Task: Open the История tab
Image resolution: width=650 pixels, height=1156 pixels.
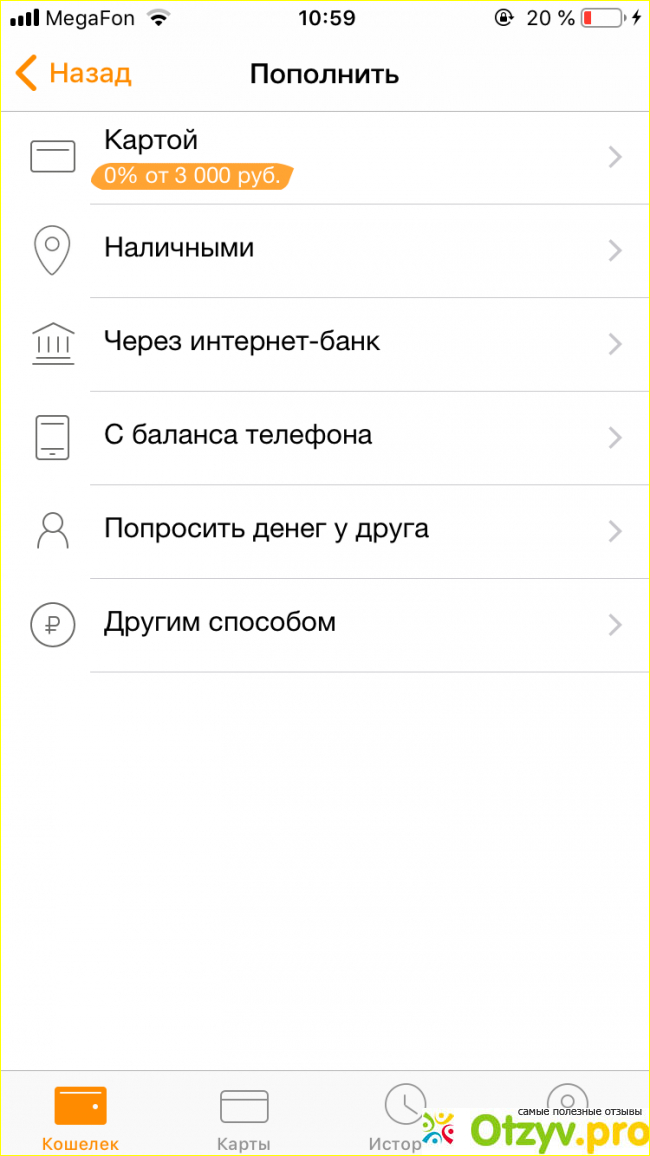Action: (x=402, y=1118)
